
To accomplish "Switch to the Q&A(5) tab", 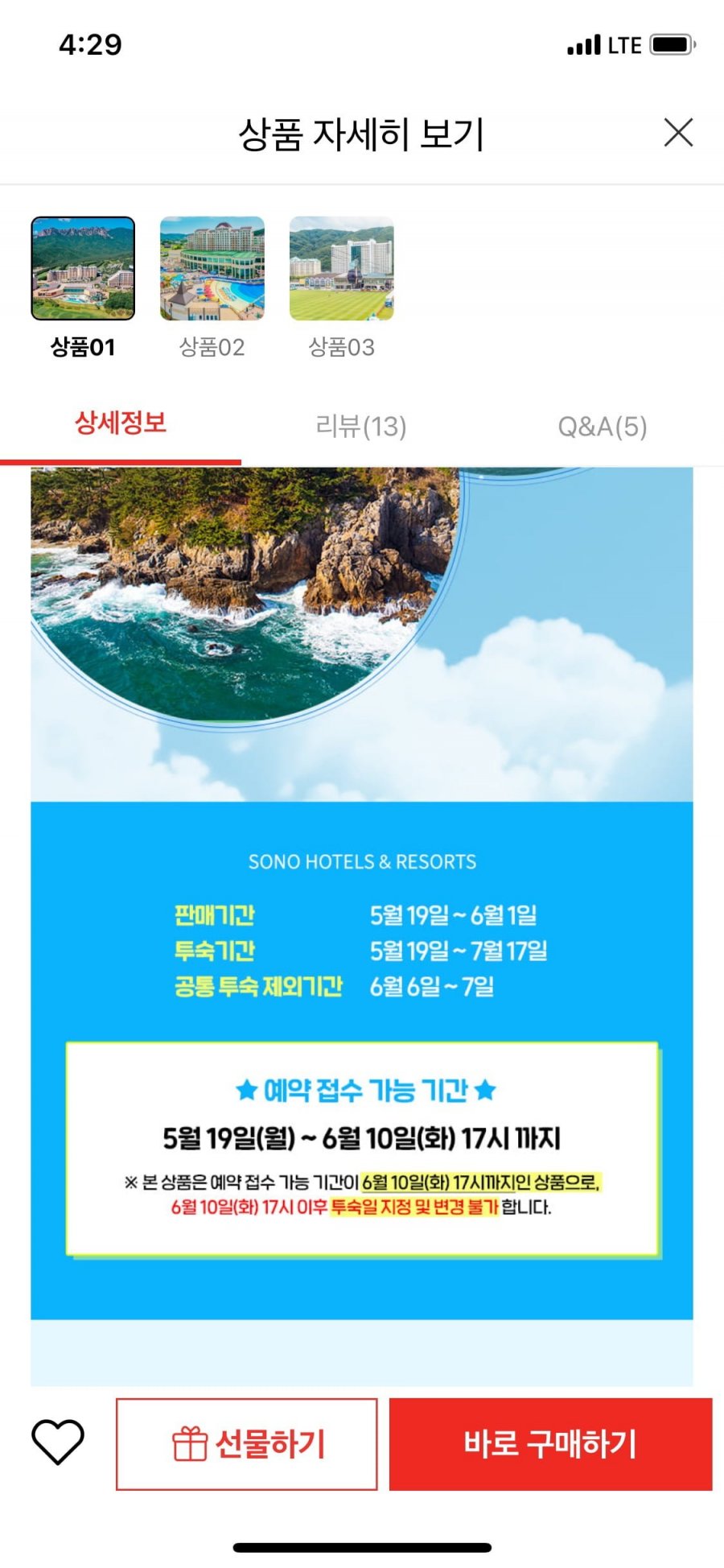I will 603,426.
